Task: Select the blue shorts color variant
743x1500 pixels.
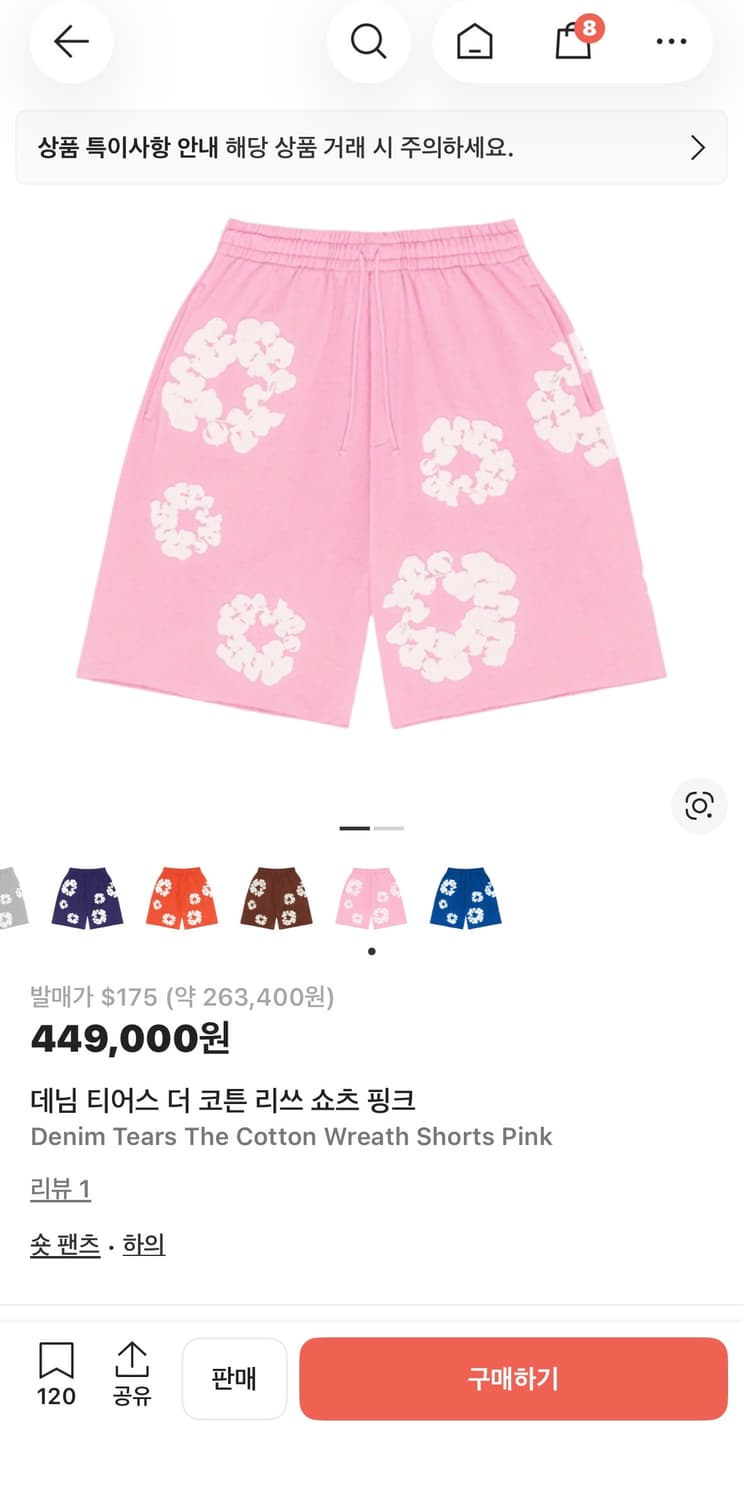Action: 464,895
